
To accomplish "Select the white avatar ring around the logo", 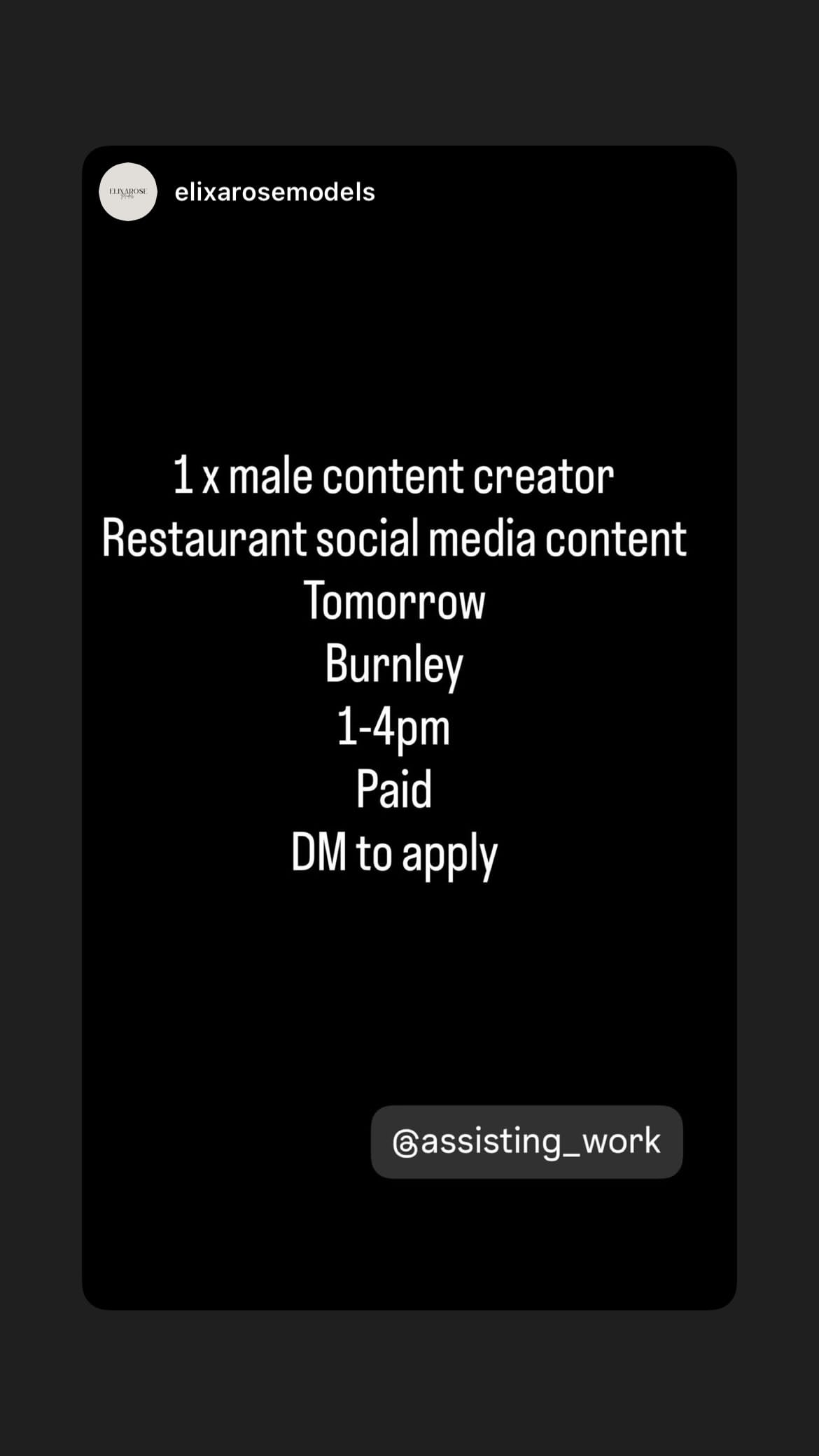I will point(128,167).
